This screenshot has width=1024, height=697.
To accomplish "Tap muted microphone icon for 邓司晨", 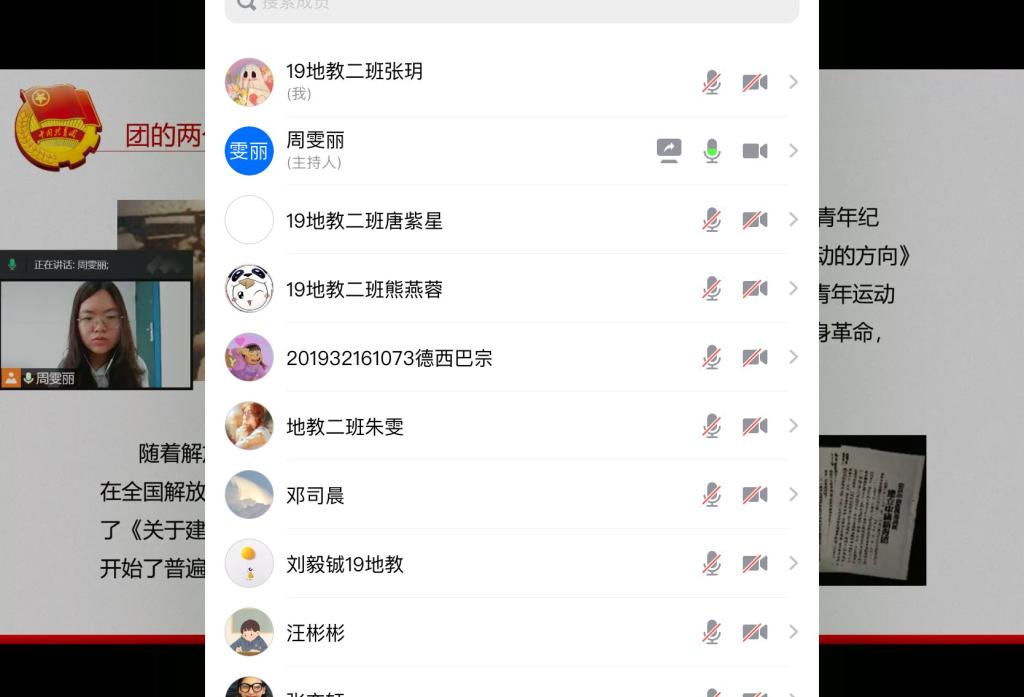I will pyautogui.click(x=712, y=495).
